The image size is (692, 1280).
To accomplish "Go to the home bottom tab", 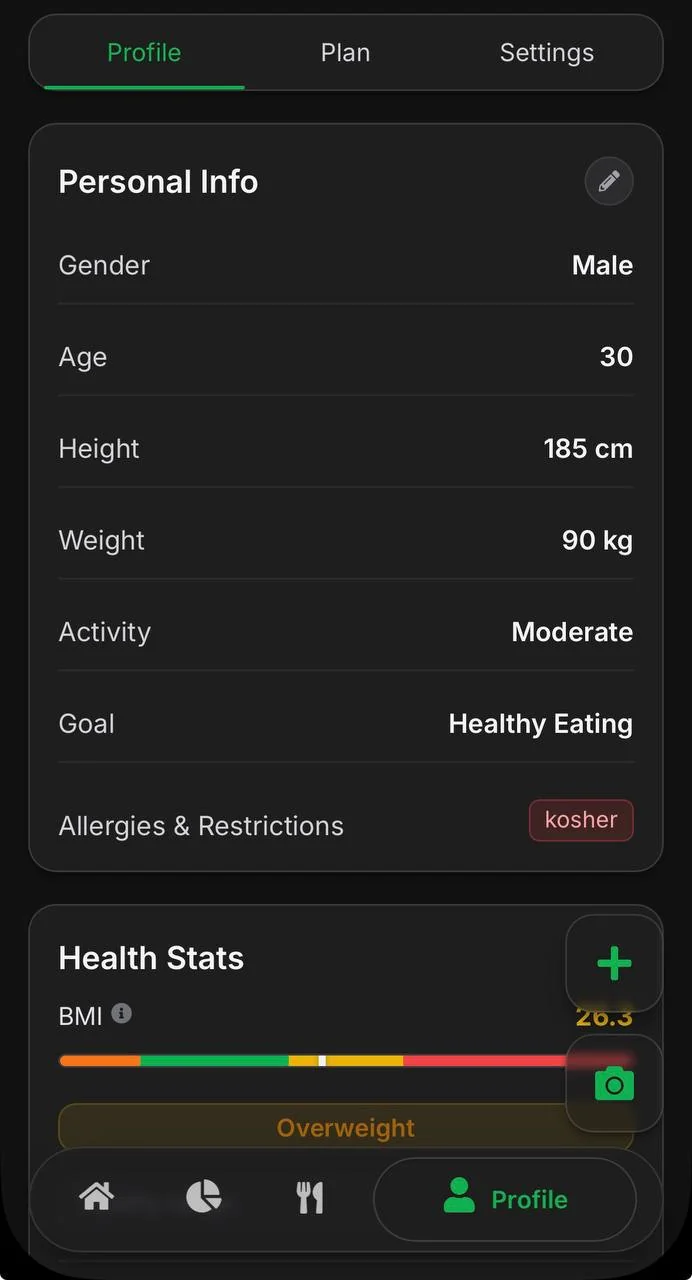I will [x=97, y=1197].
